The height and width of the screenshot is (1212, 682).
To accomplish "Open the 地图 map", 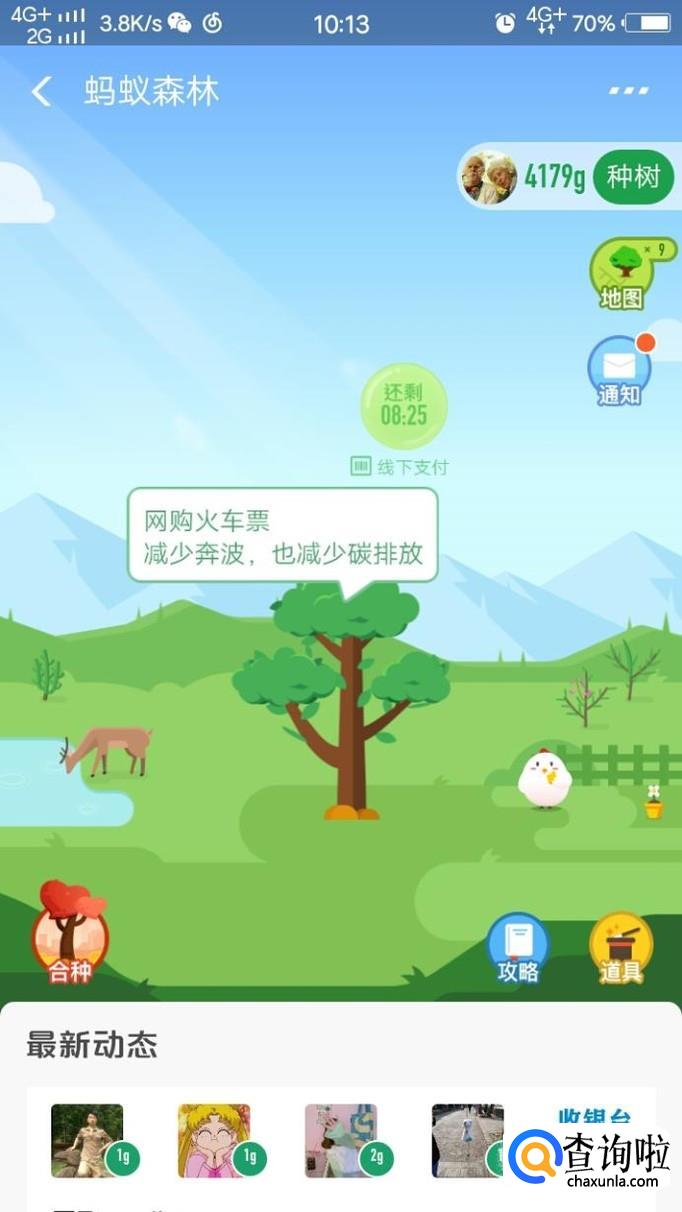I will click(621, 274).
